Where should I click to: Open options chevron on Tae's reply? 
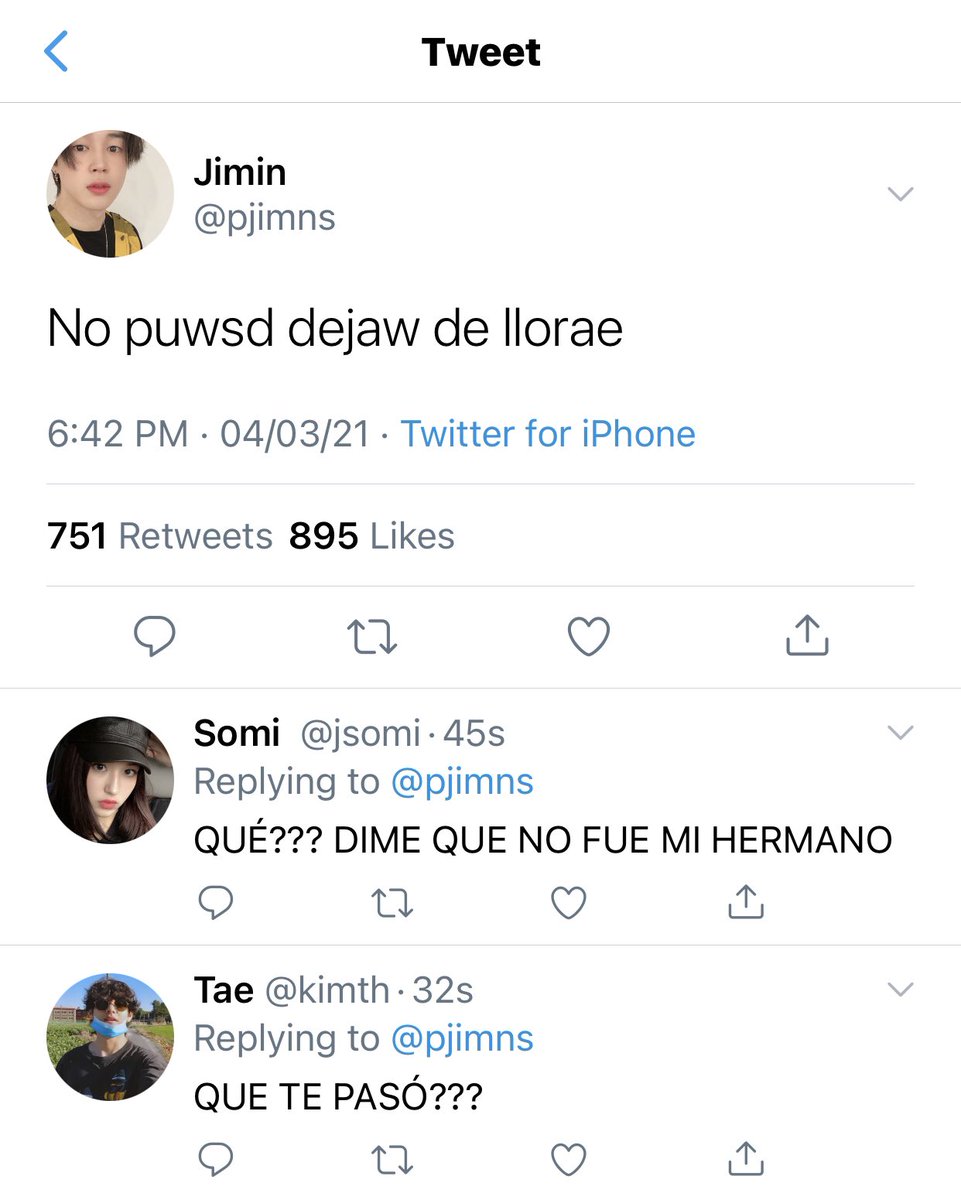(901, 990)
